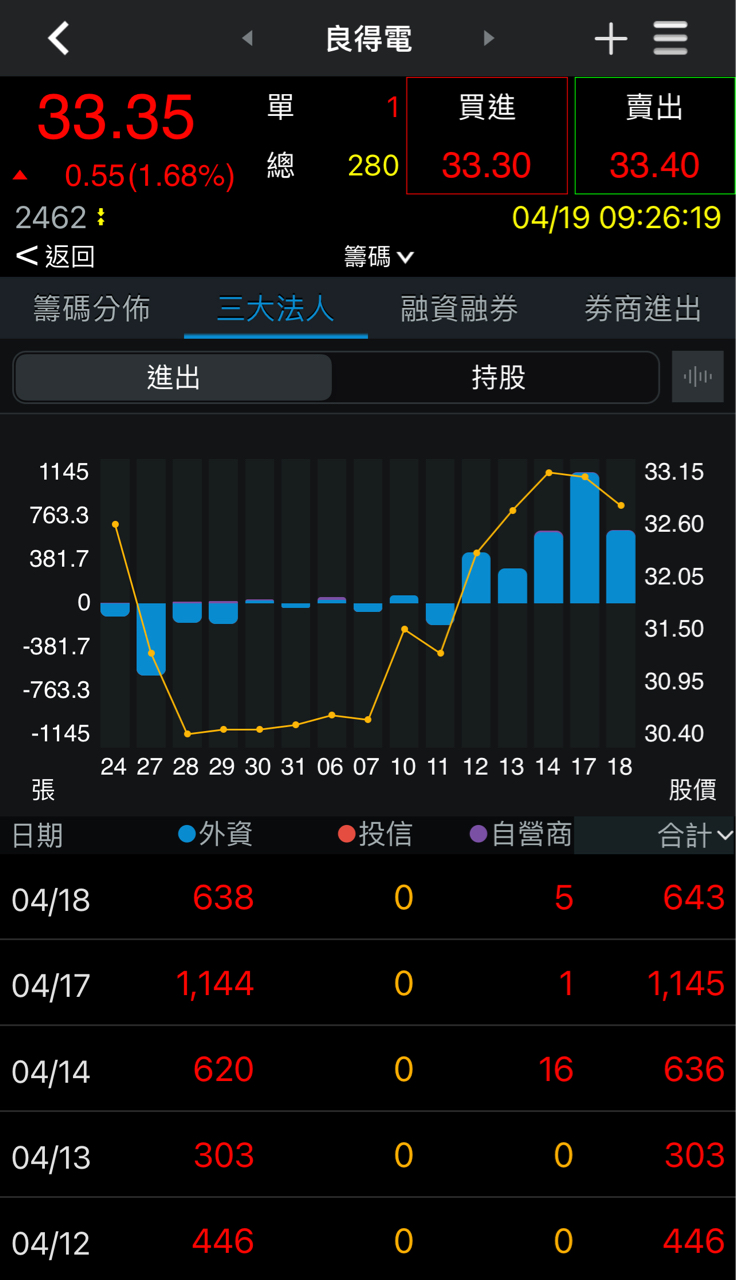Go back using the top-left arrow
The image size is (736, 1280).
pos(59,39)
